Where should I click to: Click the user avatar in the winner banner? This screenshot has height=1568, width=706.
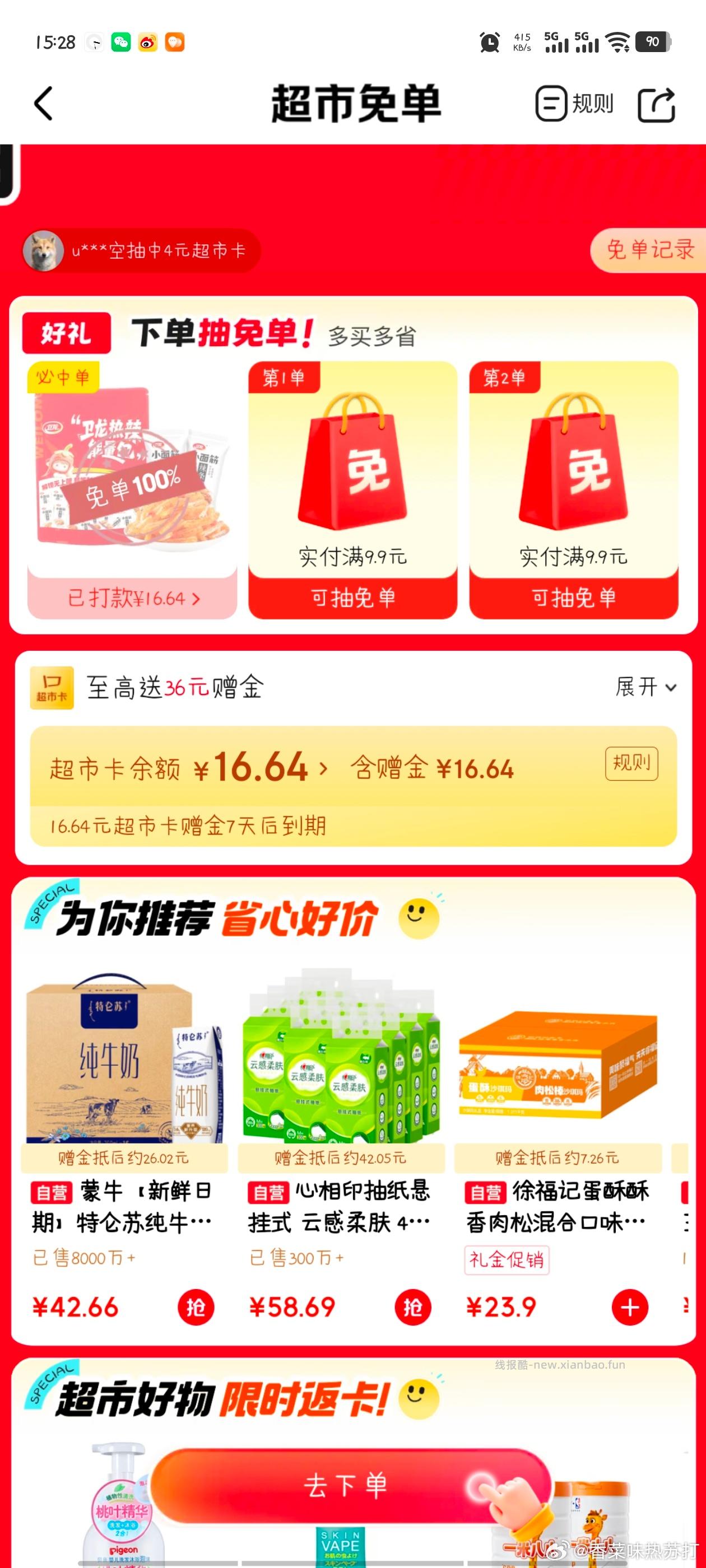(x=44, y=250)
